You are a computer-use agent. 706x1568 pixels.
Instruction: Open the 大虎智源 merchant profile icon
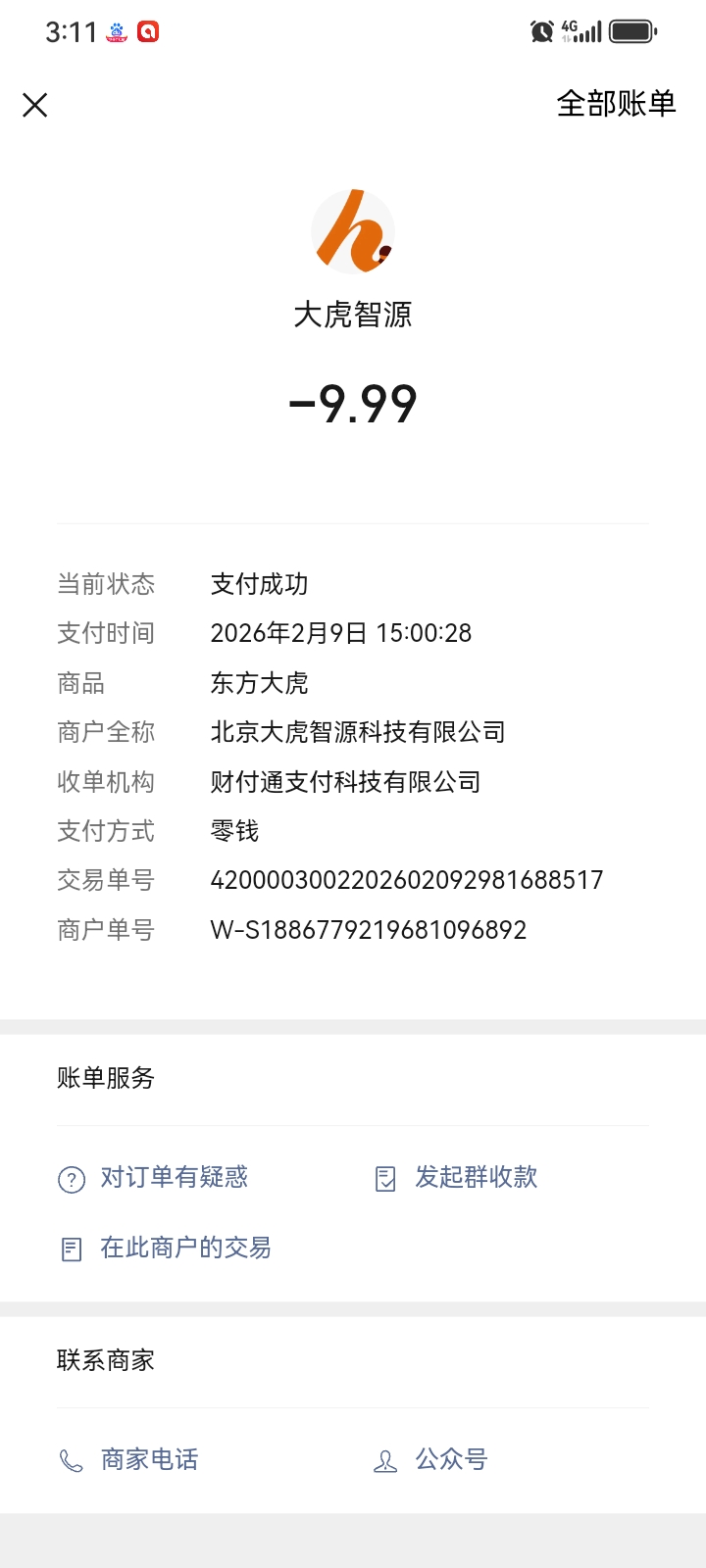coord(353,231)
